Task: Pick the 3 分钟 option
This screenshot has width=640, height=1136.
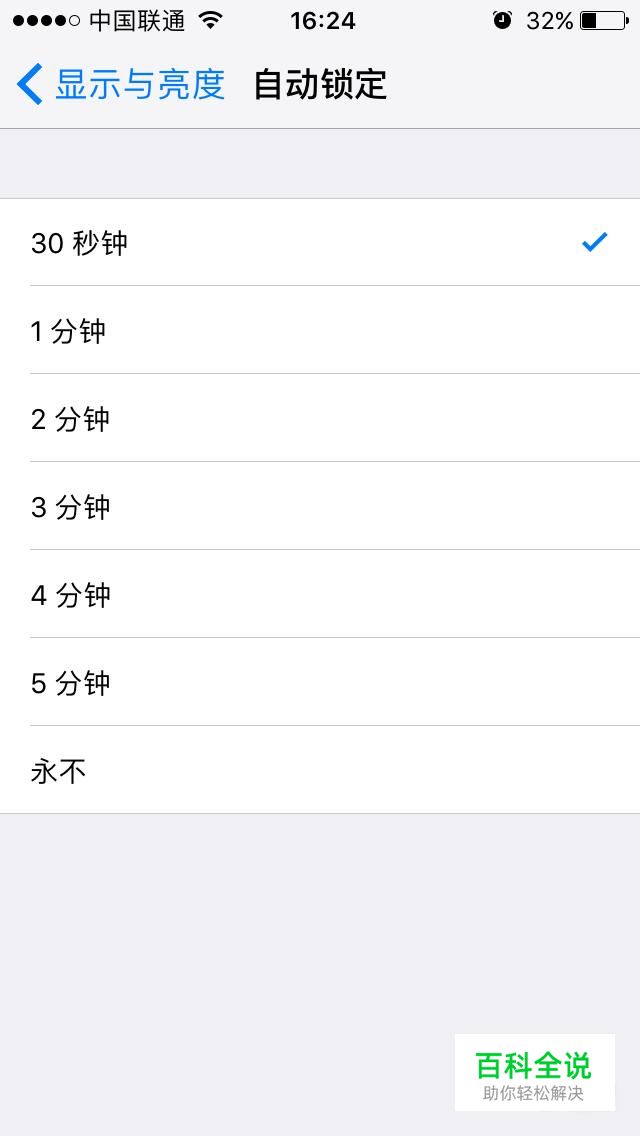Action: click(320, 506)
